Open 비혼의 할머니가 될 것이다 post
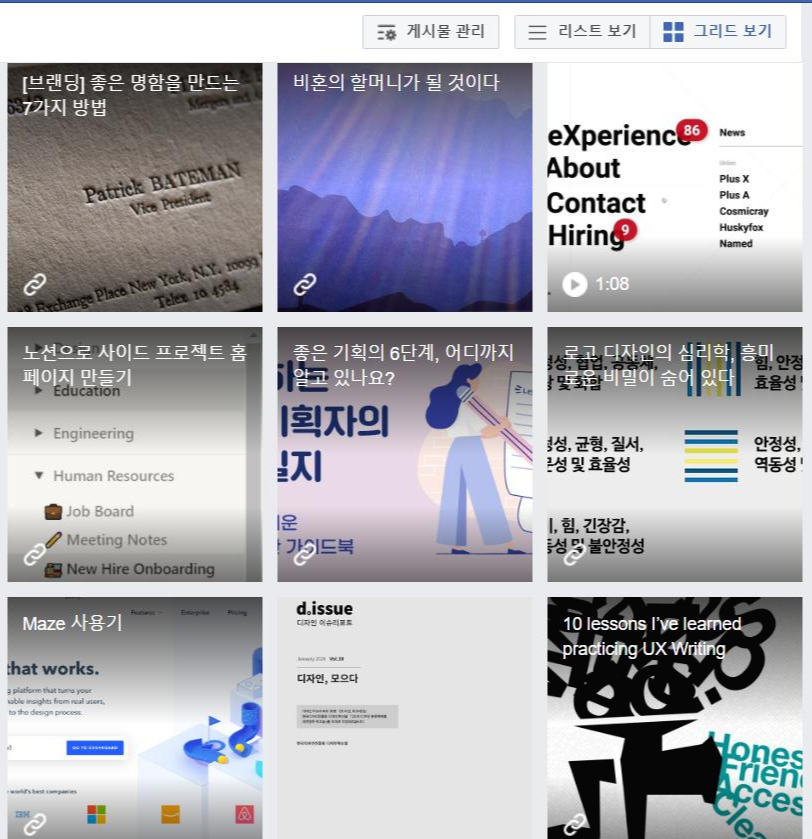The image size is (812, 839). click(x=404, y=188)
